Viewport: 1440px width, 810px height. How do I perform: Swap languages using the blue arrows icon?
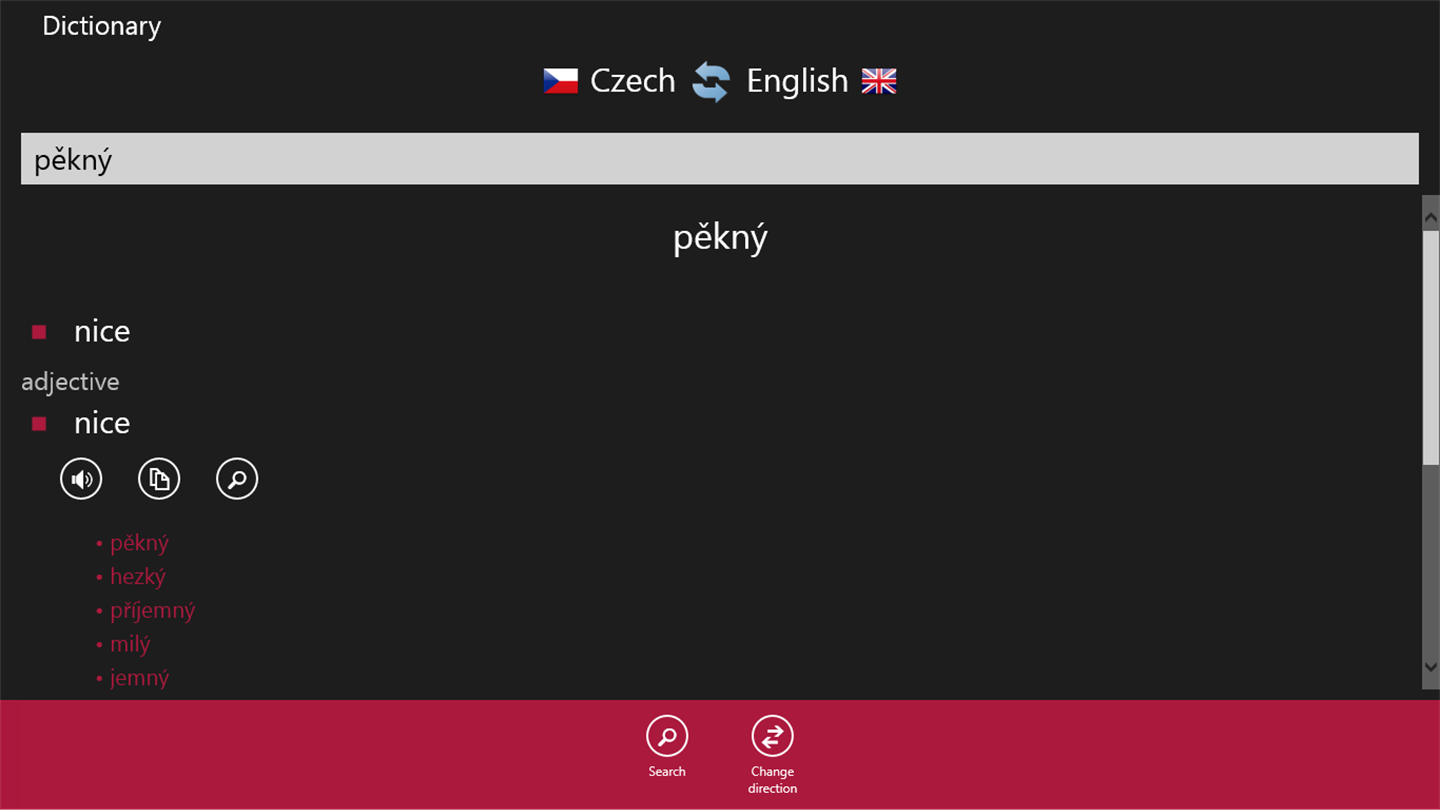711,81
